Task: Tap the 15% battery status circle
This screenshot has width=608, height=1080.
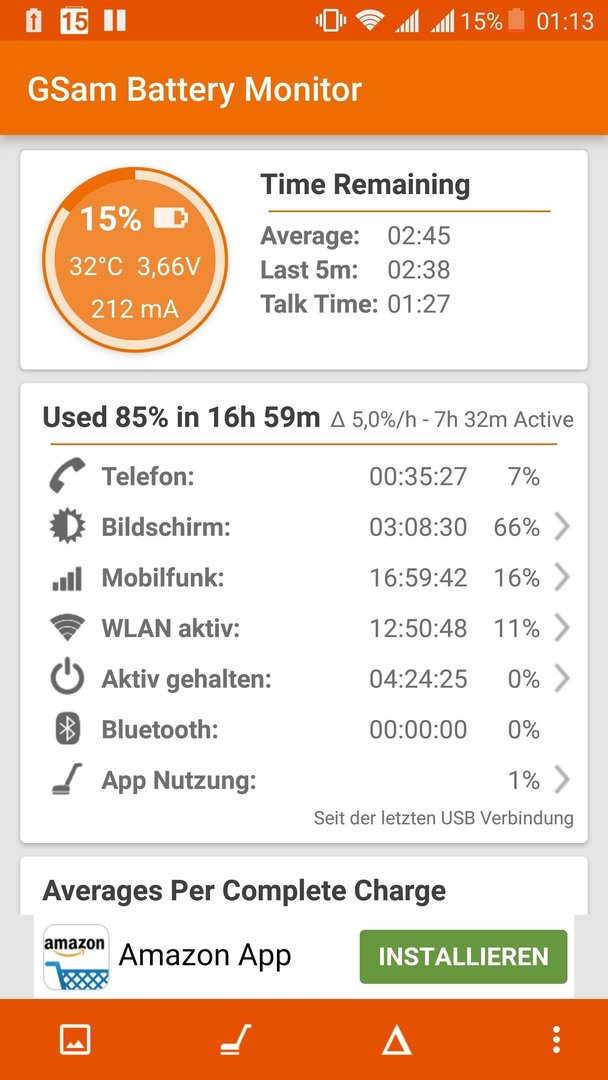Action: (135, 259)
